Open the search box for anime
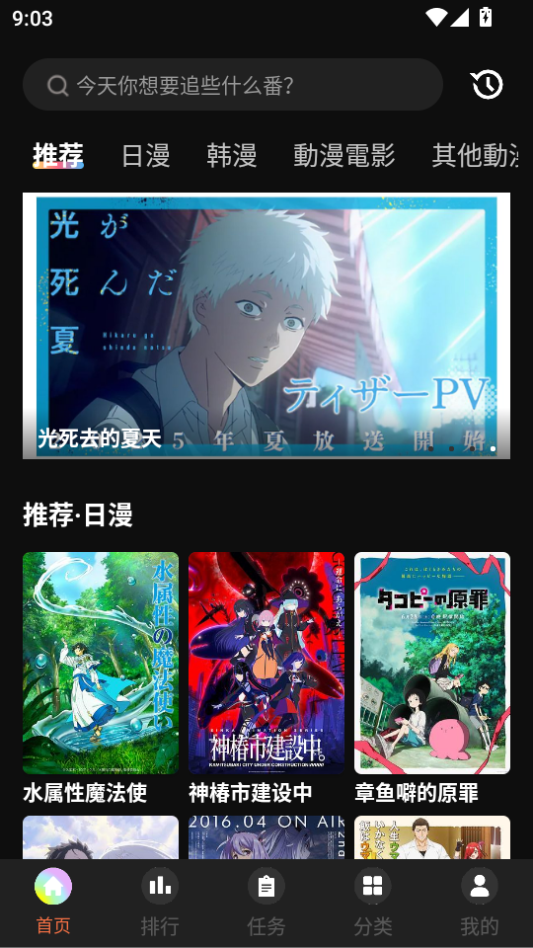Viewport: 533px width, 948px height. 233,85
